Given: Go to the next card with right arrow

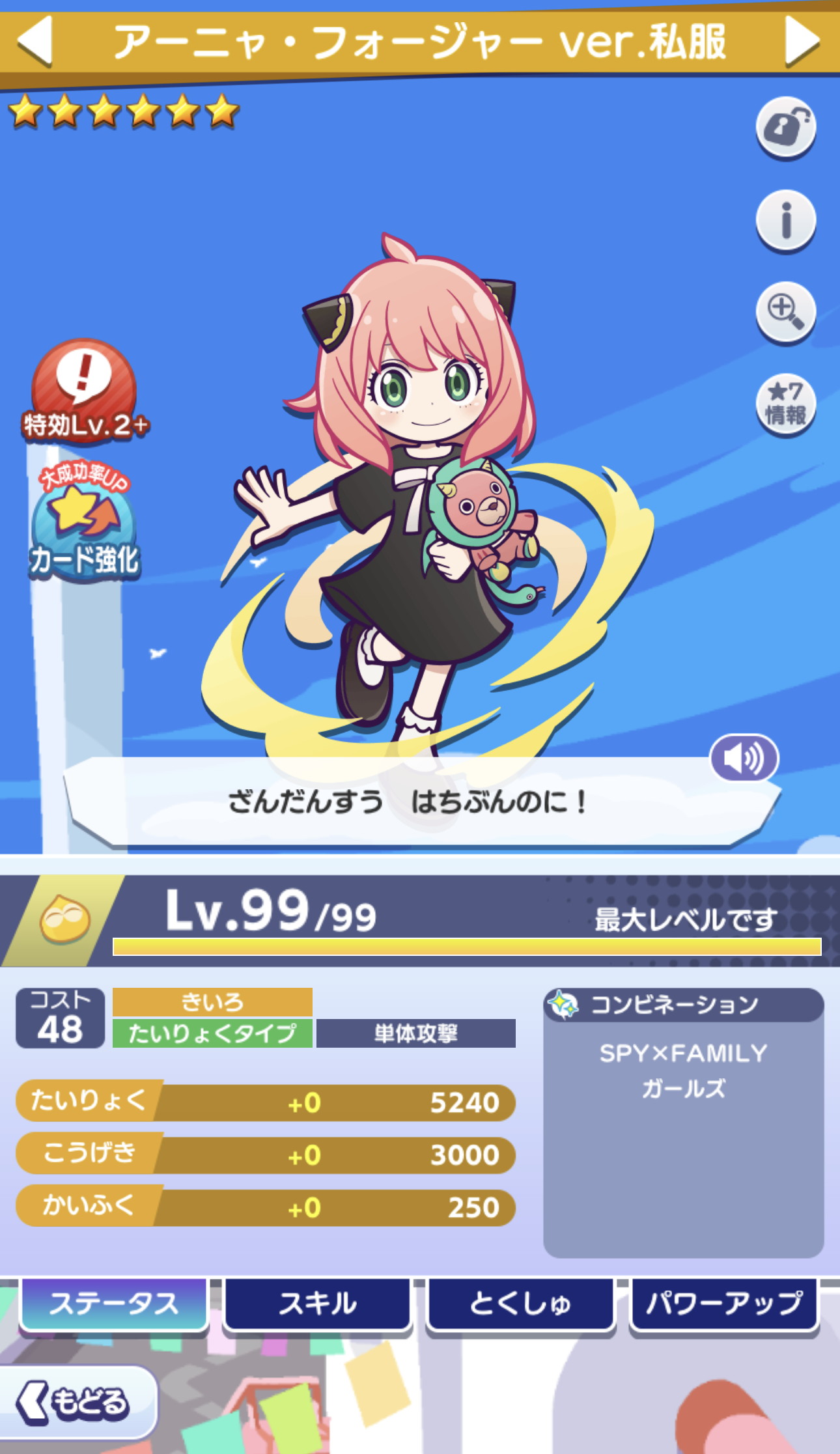Looking at the screenshot, I should coord(801,42).
